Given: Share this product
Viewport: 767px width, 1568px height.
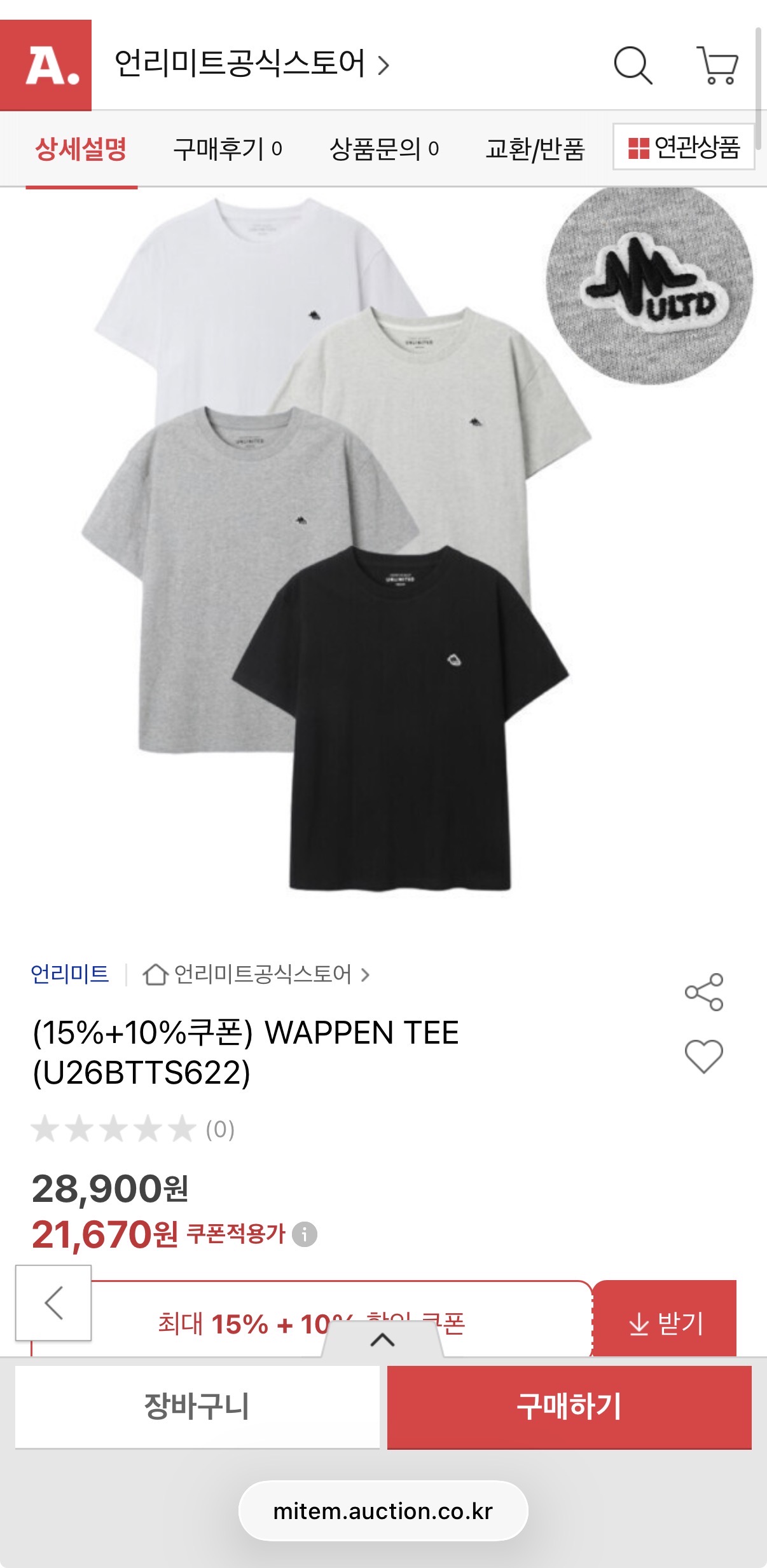Looking at the screenshot, I should click(x=704, y=992).
